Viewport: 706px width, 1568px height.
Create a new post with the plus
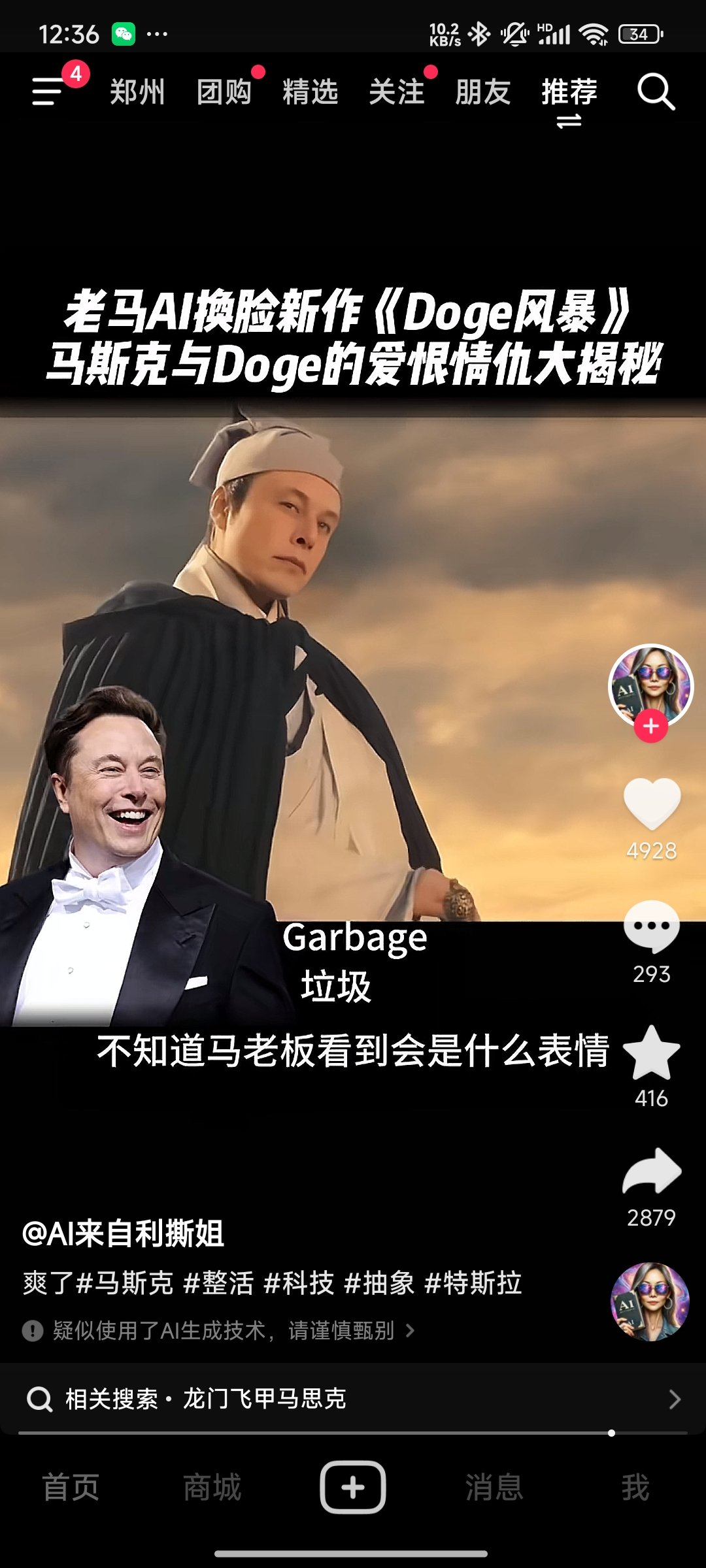pos(352,1487)
